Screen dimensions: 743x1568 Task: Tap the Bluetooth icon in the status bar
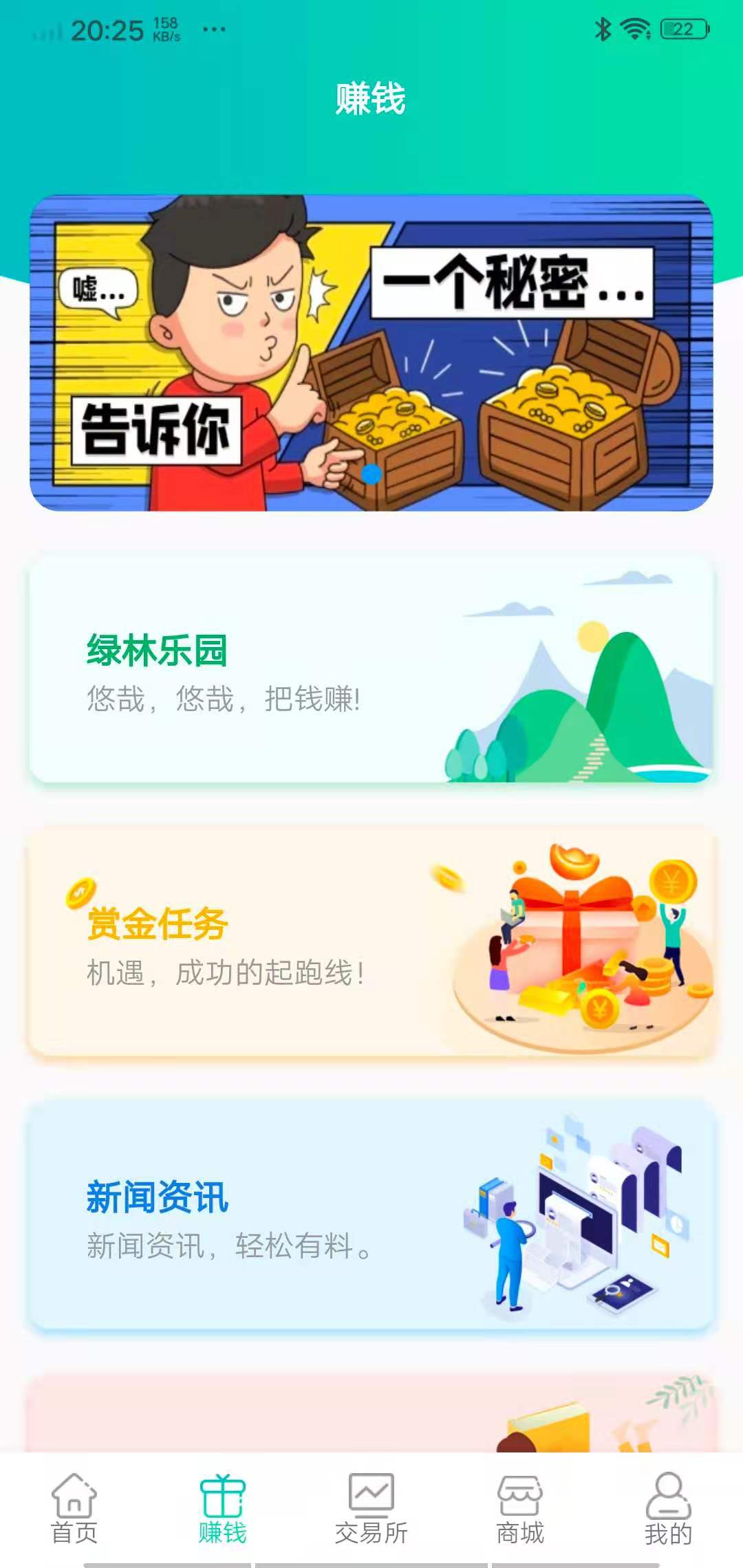(x=603, y=30)
